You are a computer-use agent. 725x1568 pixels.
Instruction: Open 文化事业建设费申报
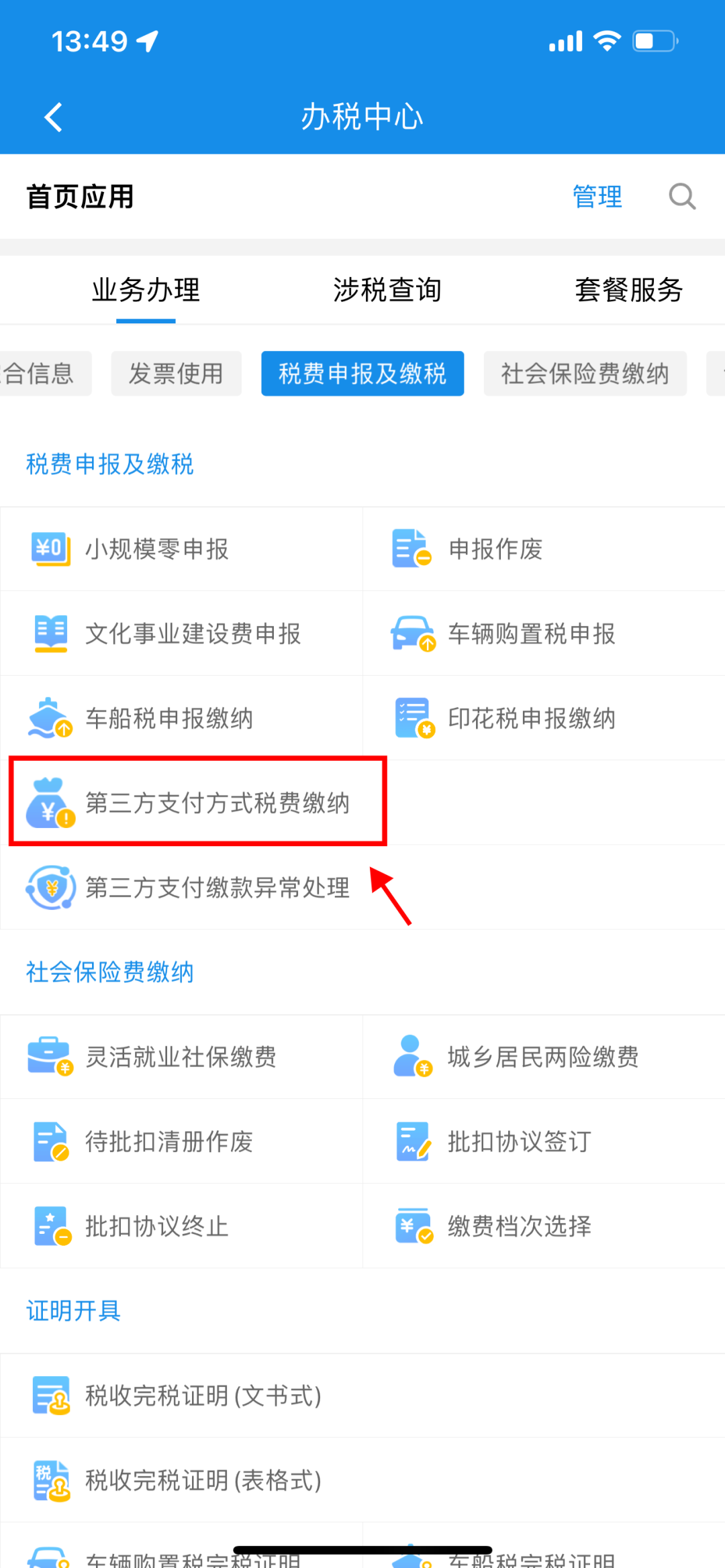pos(181,633)
